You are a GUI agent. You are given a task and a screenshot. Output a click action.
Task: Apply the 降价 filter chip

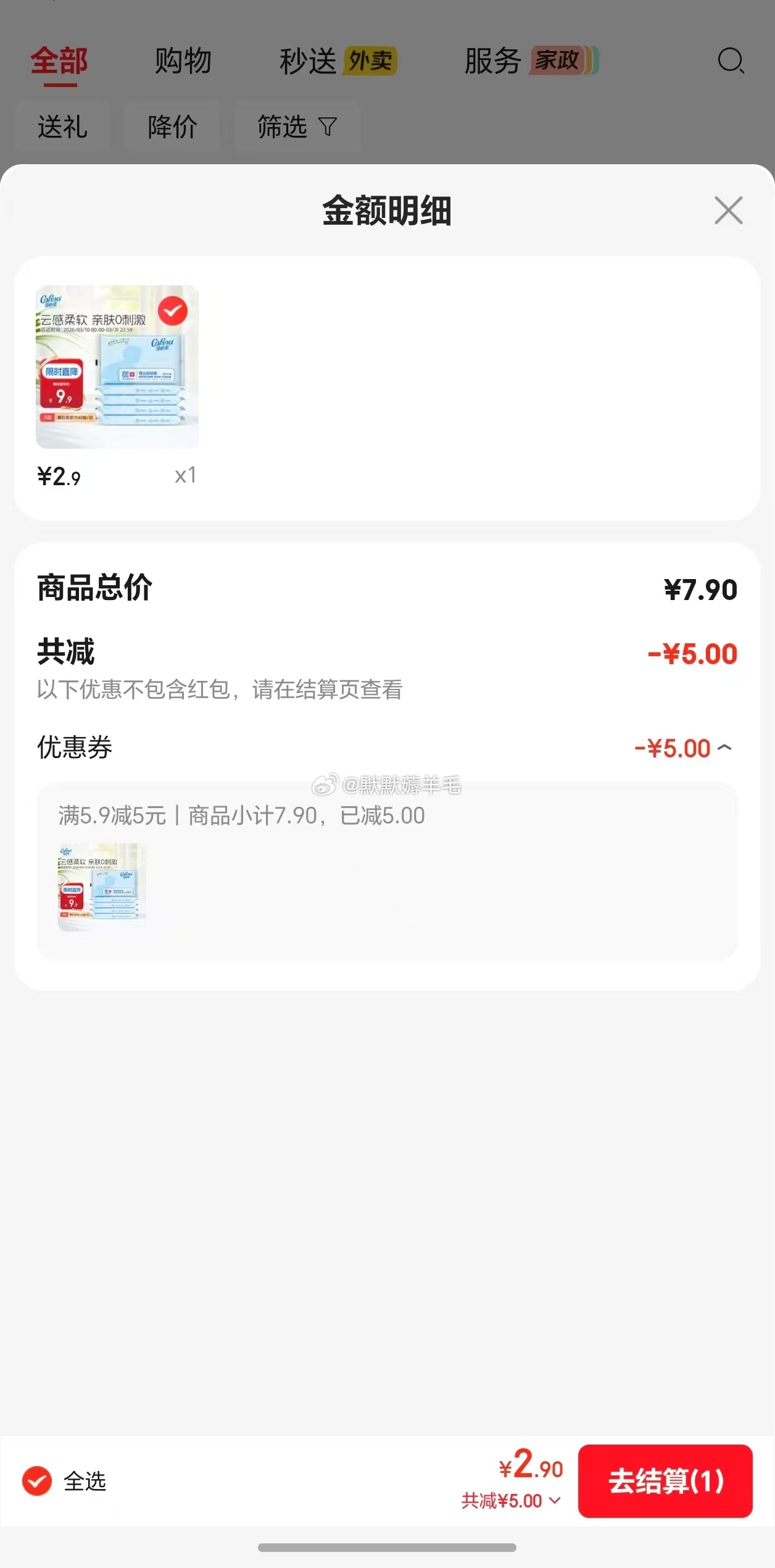[172, 127]
